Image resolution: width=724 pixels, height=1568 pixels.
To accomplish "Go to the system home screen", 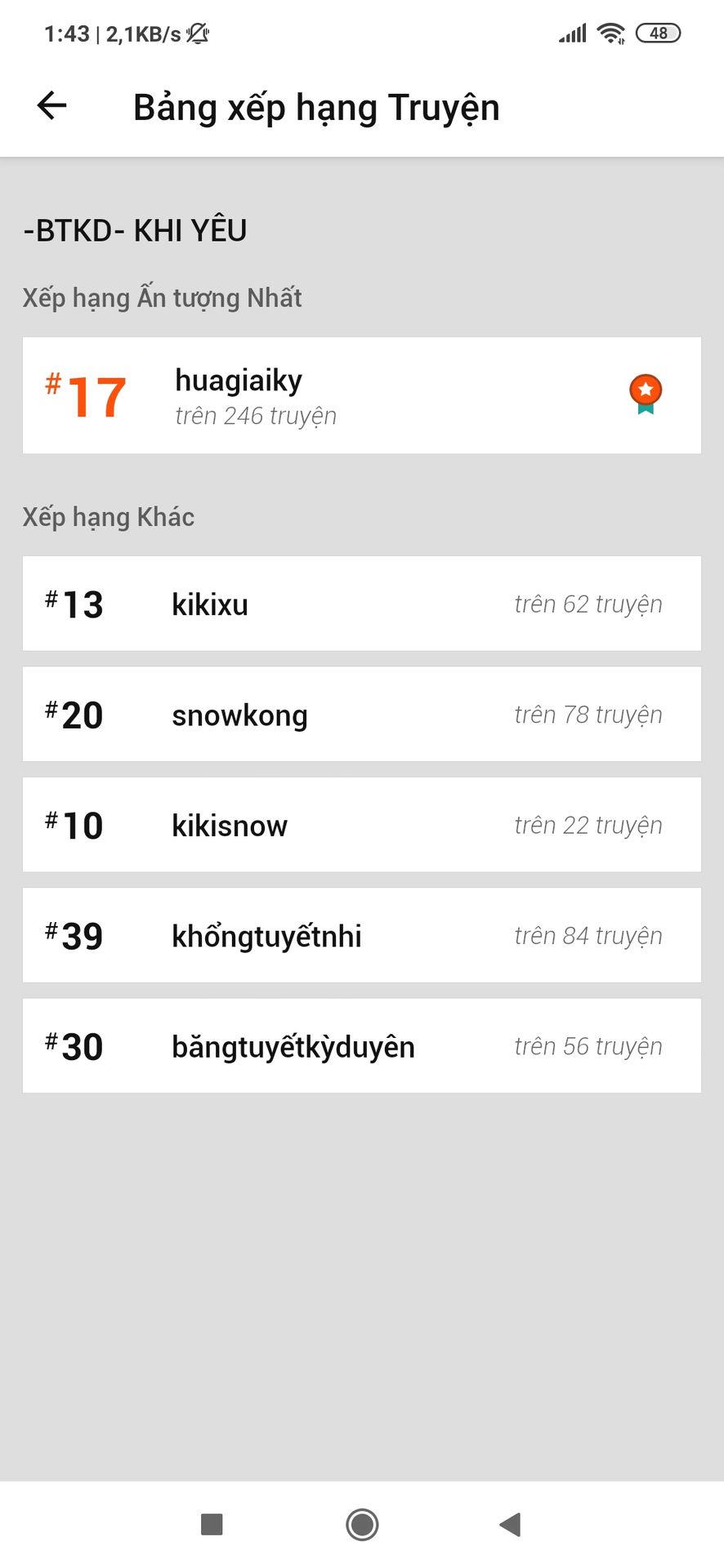I will (x=362, y=1524).
